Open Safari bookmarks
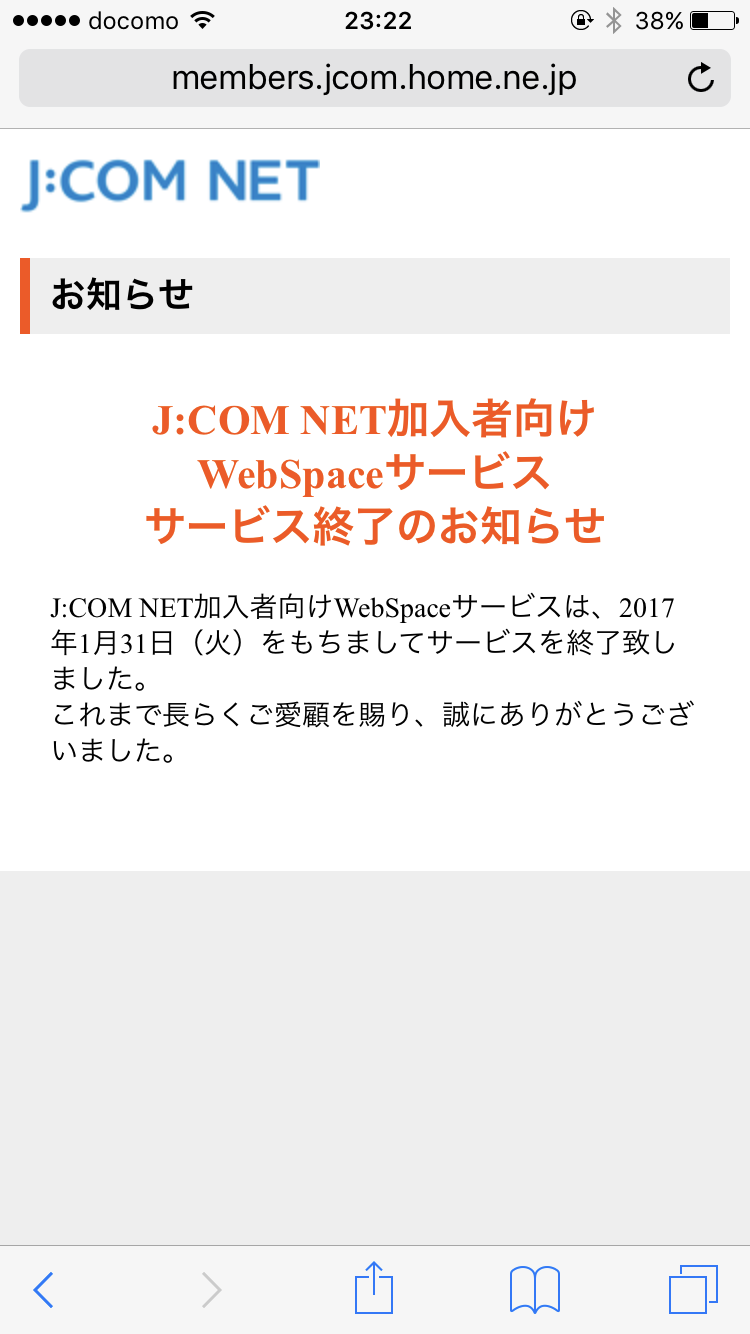Screen dimensions: 750x1334 point(535,1290)
